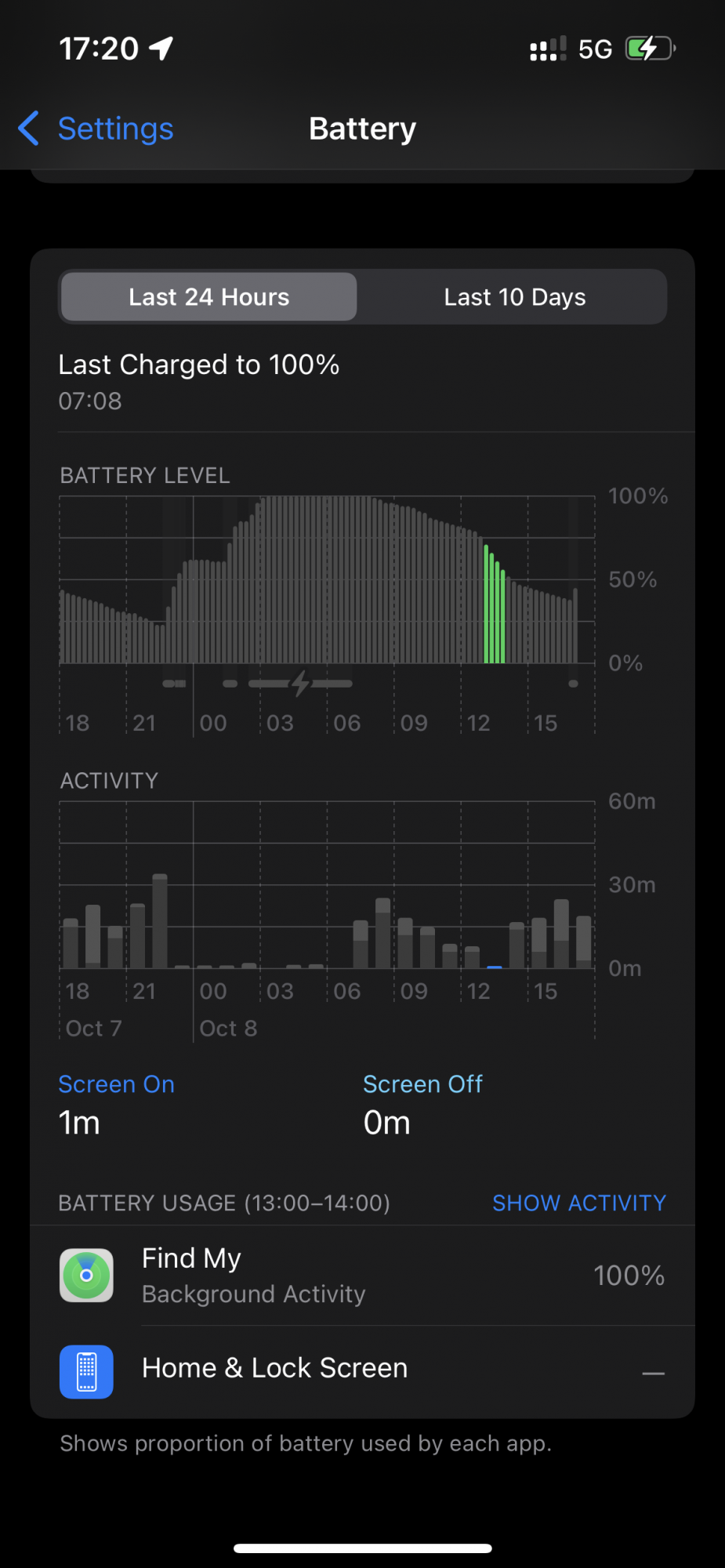725x1568 pixels.
Task: Tap the highlighted green bars in battery chart
Action: [495, 608]
